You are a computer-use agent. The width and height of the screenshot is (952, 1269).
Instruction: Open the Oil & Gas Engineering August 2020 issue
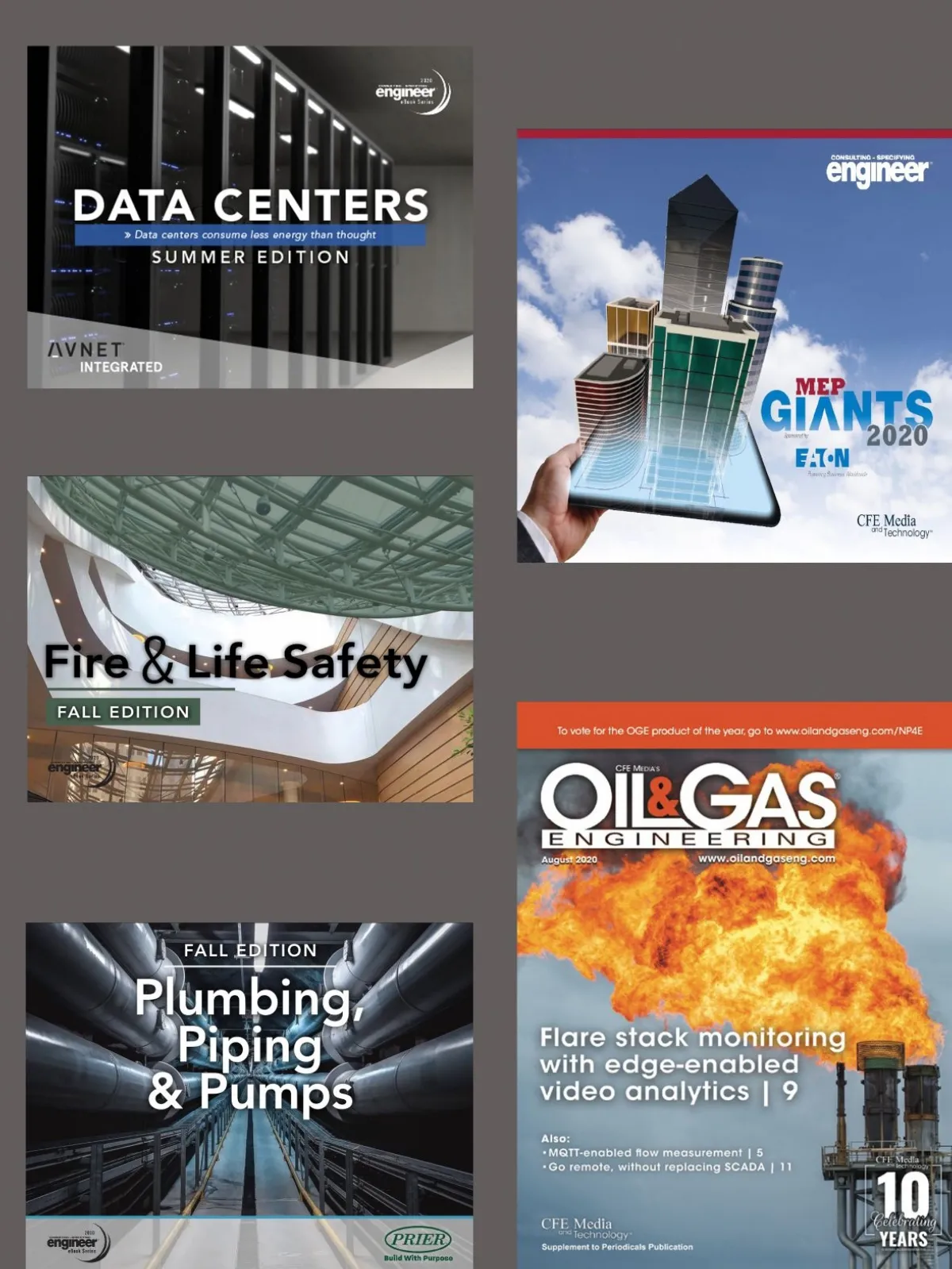point(734,984)
